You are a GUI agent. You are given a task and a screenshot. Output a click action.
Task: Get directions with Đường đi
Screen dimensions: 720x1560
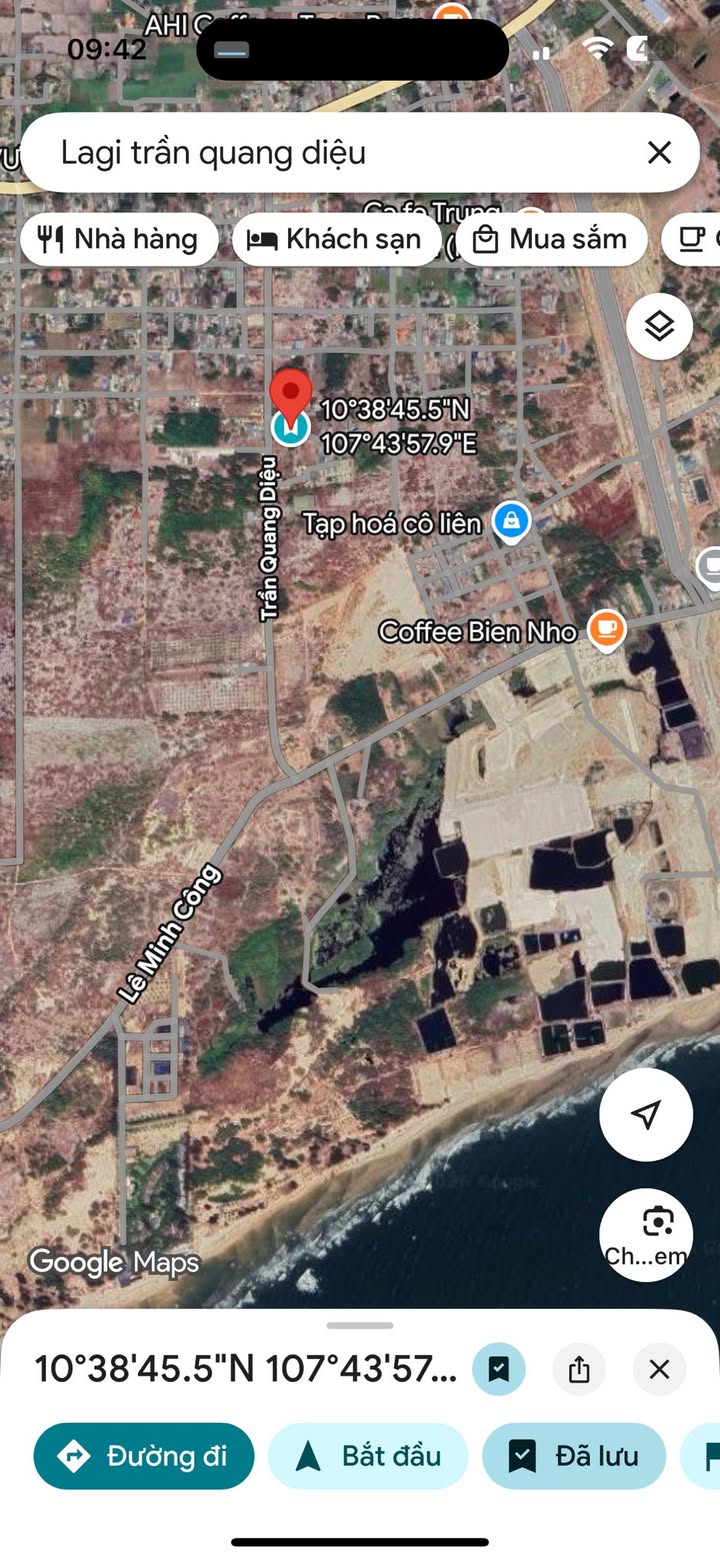tap(144, 1456)
